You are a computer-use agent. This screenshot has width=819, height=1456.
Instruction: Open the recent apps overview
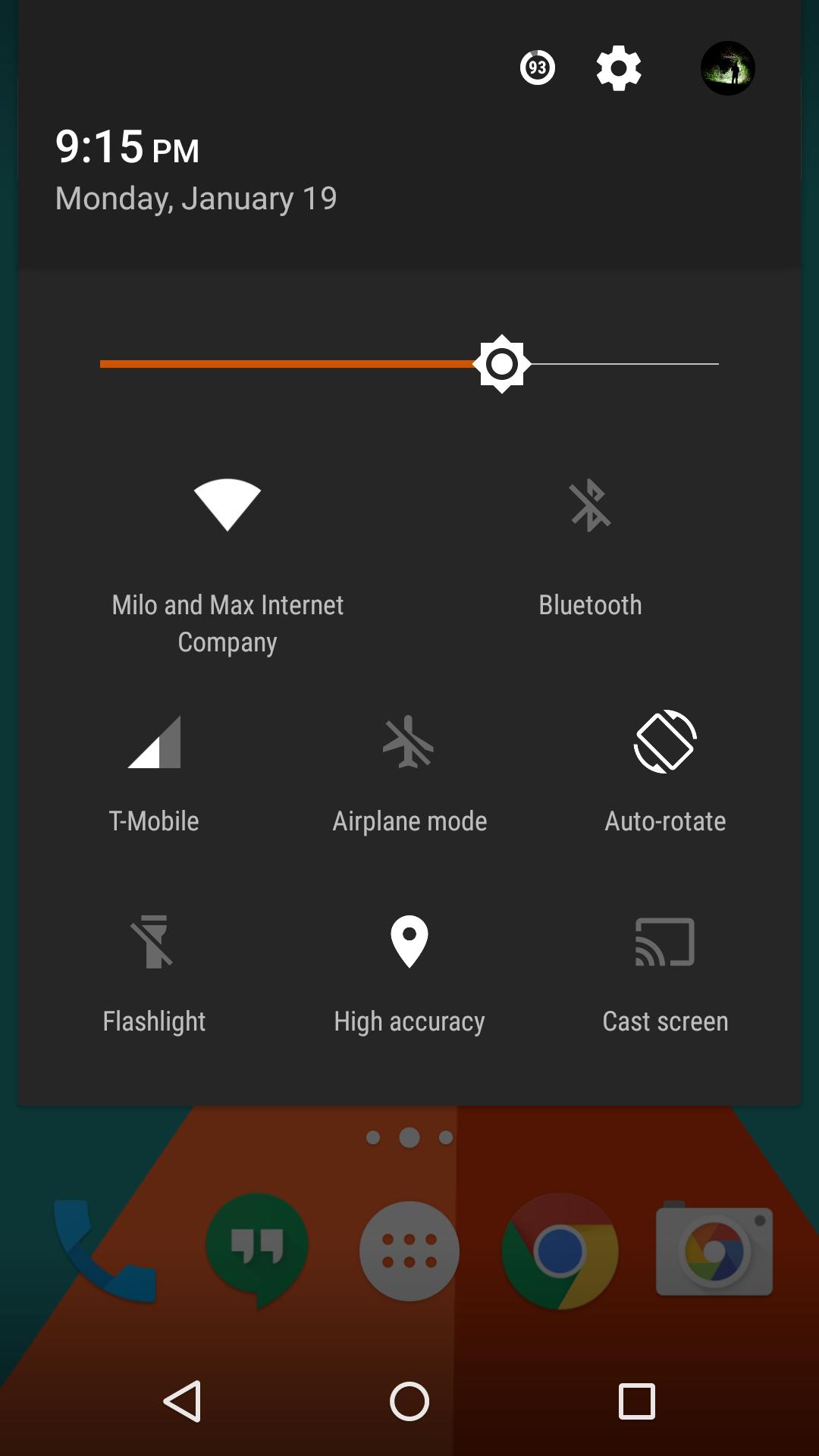click(x=637, y=1401)
